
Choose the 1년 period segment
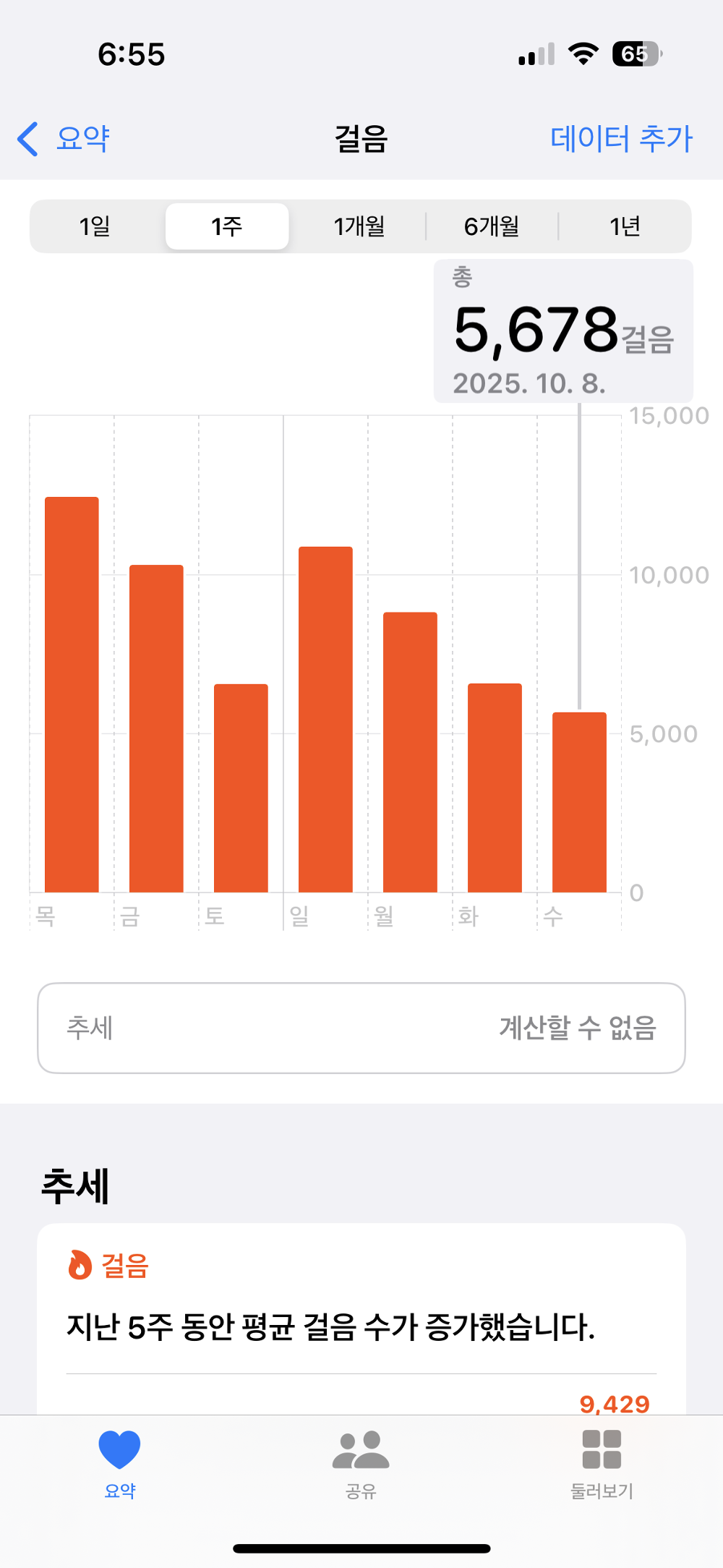click(x=626, y=226)
